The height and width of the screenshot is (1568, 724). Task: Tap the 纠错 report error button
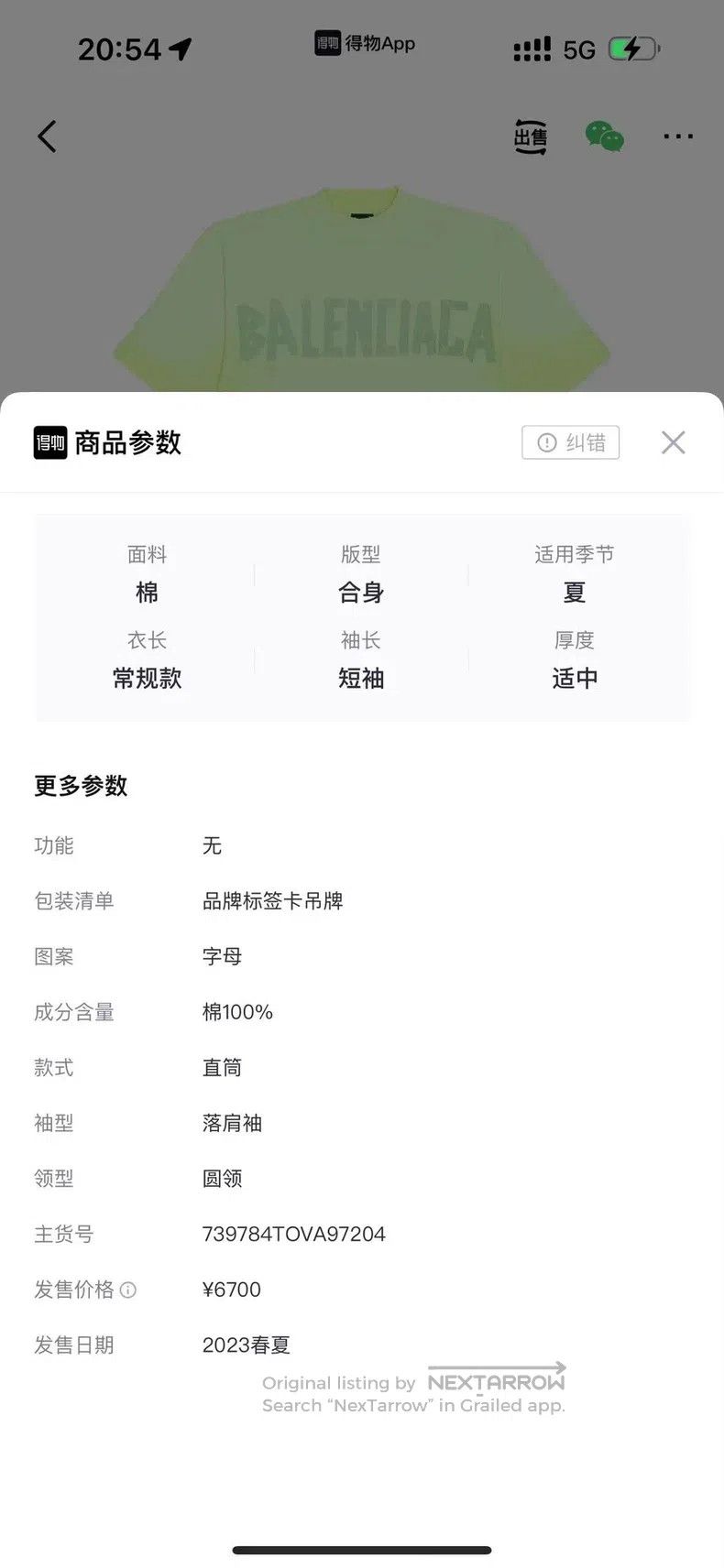571,442
